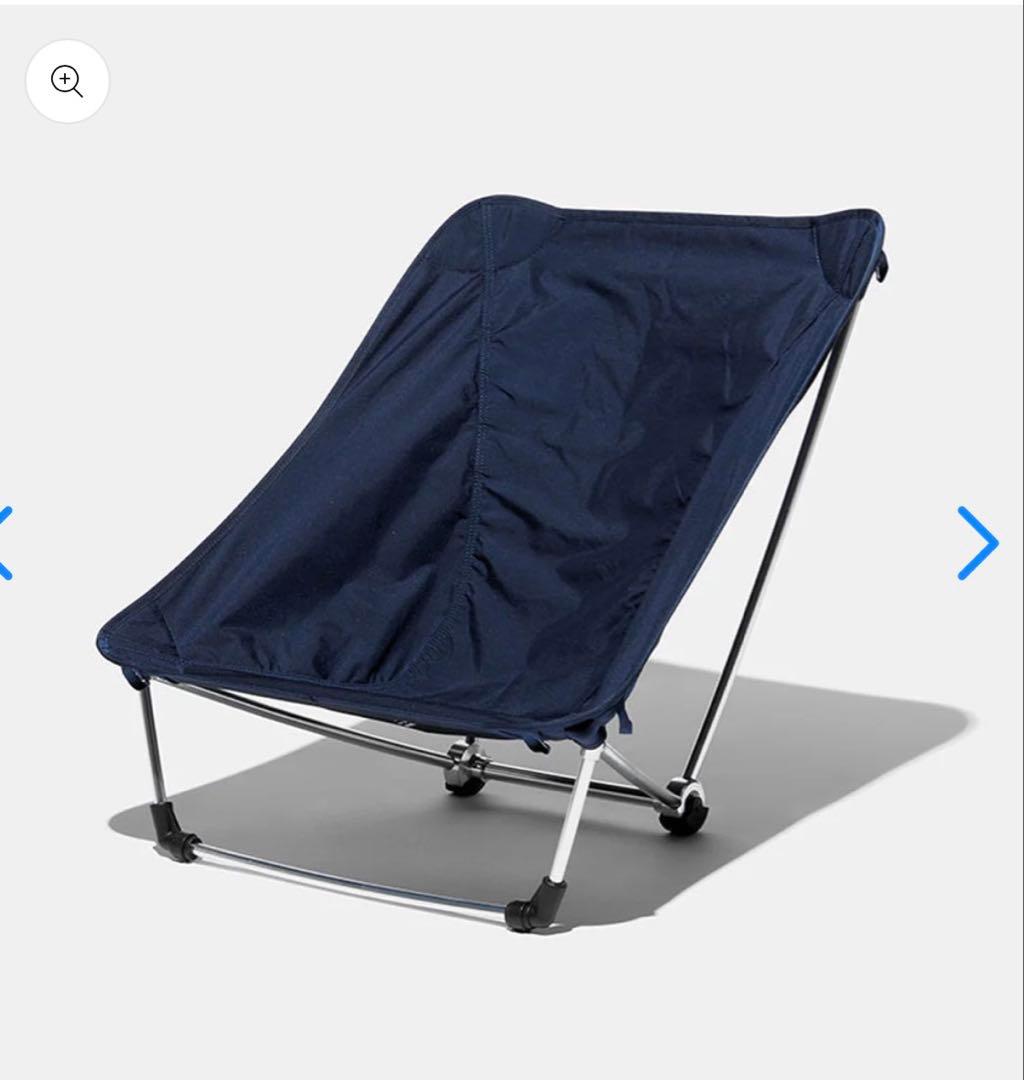Select the magnifying glass to enlarge image
This screenshot has width=1024, height=1080.
pyautogui.click(x=66, y=82)
